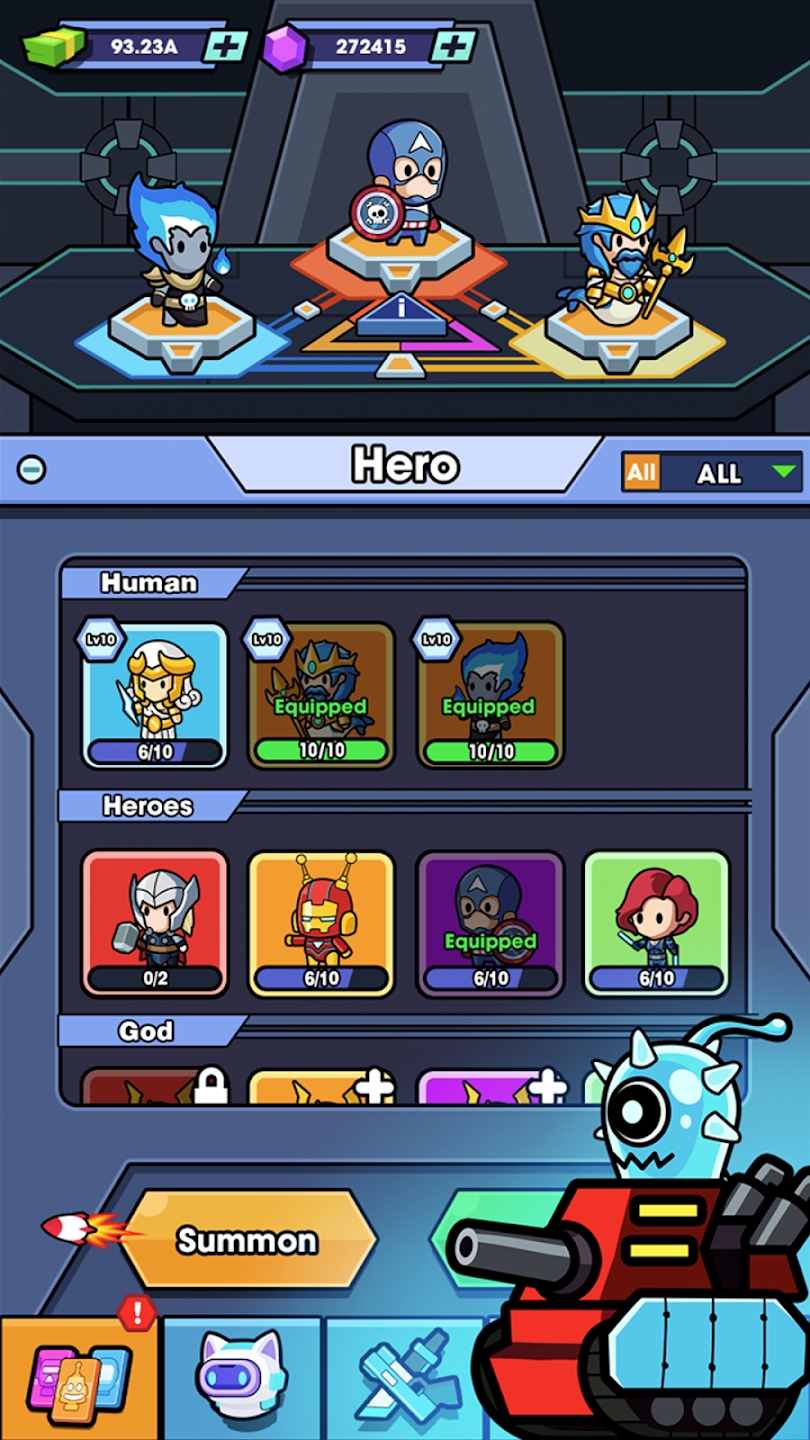Select the Iron Man hero card

(x=321, y=923)
